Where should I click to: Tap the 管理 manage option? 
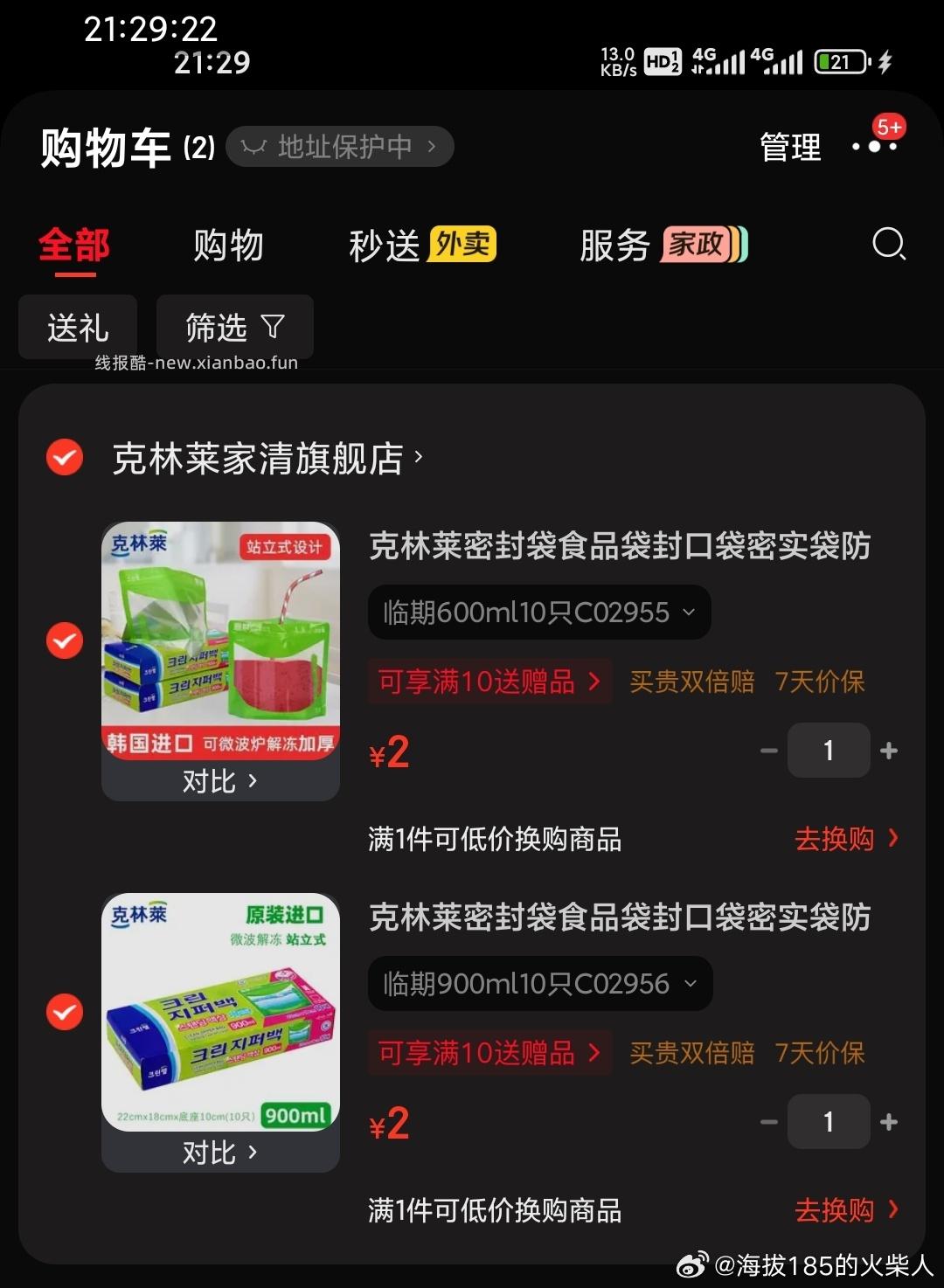pos(789,147)
